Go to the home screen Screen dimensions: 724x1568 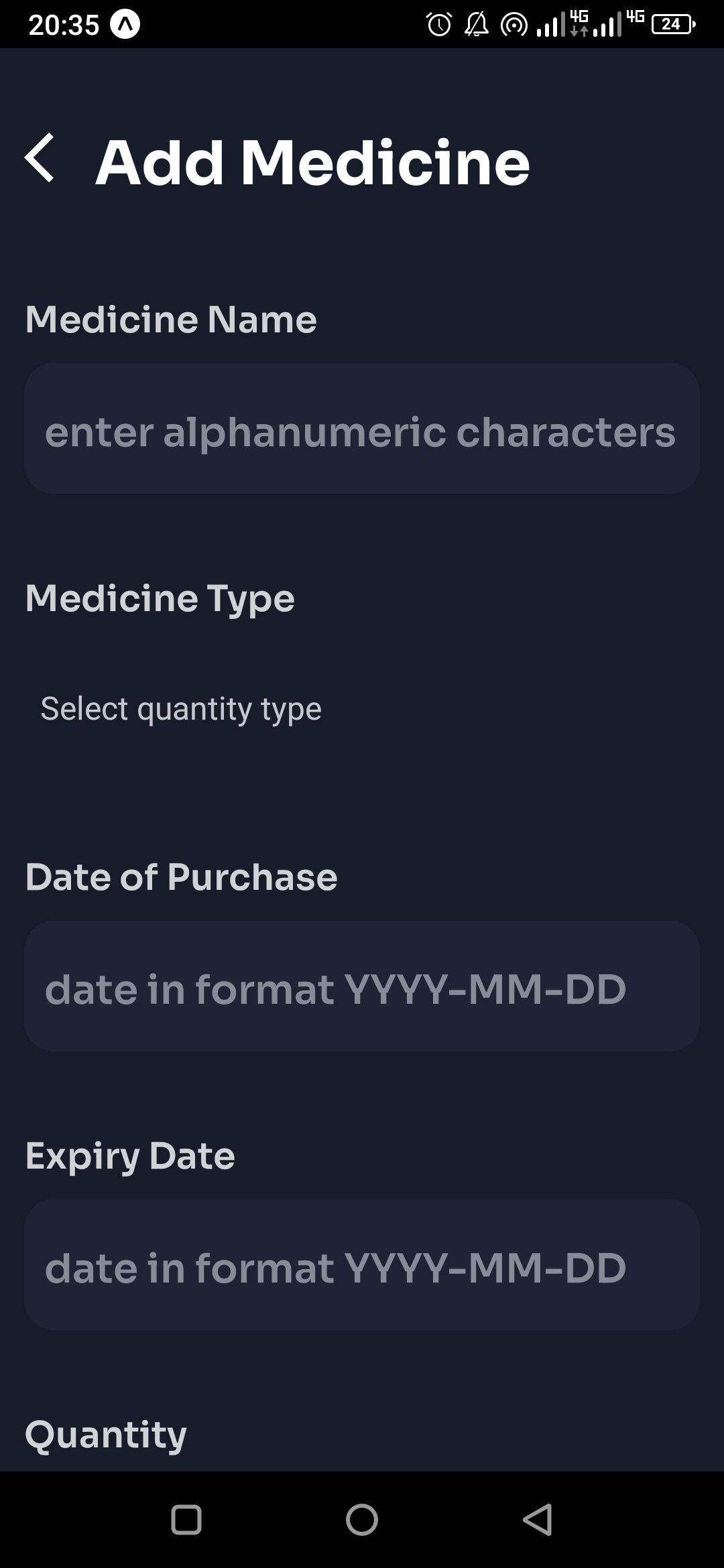tap(362, 1519)
